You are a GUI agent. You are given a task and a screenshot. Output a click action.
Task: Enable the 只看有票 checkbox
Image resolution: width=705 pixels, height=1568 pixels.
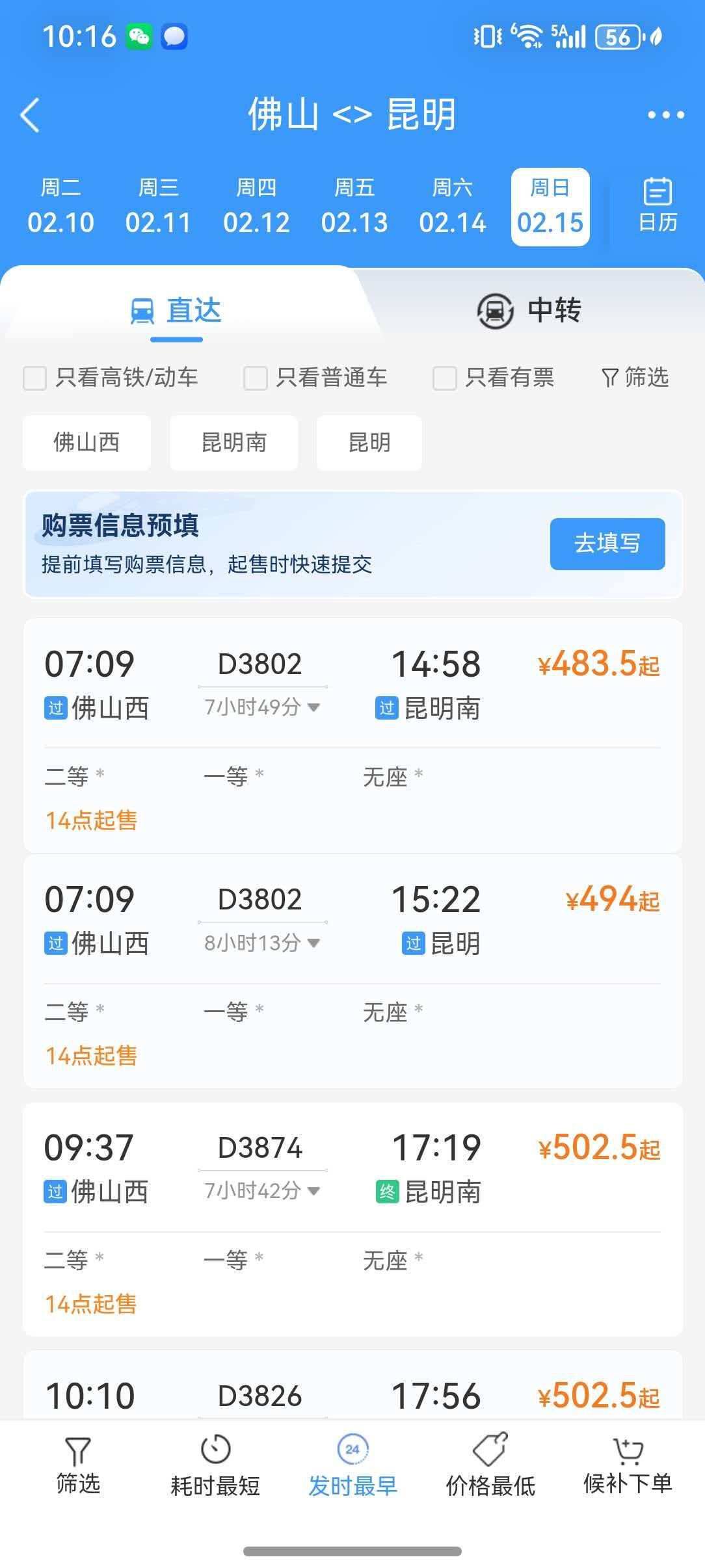[x=444, y=378]
